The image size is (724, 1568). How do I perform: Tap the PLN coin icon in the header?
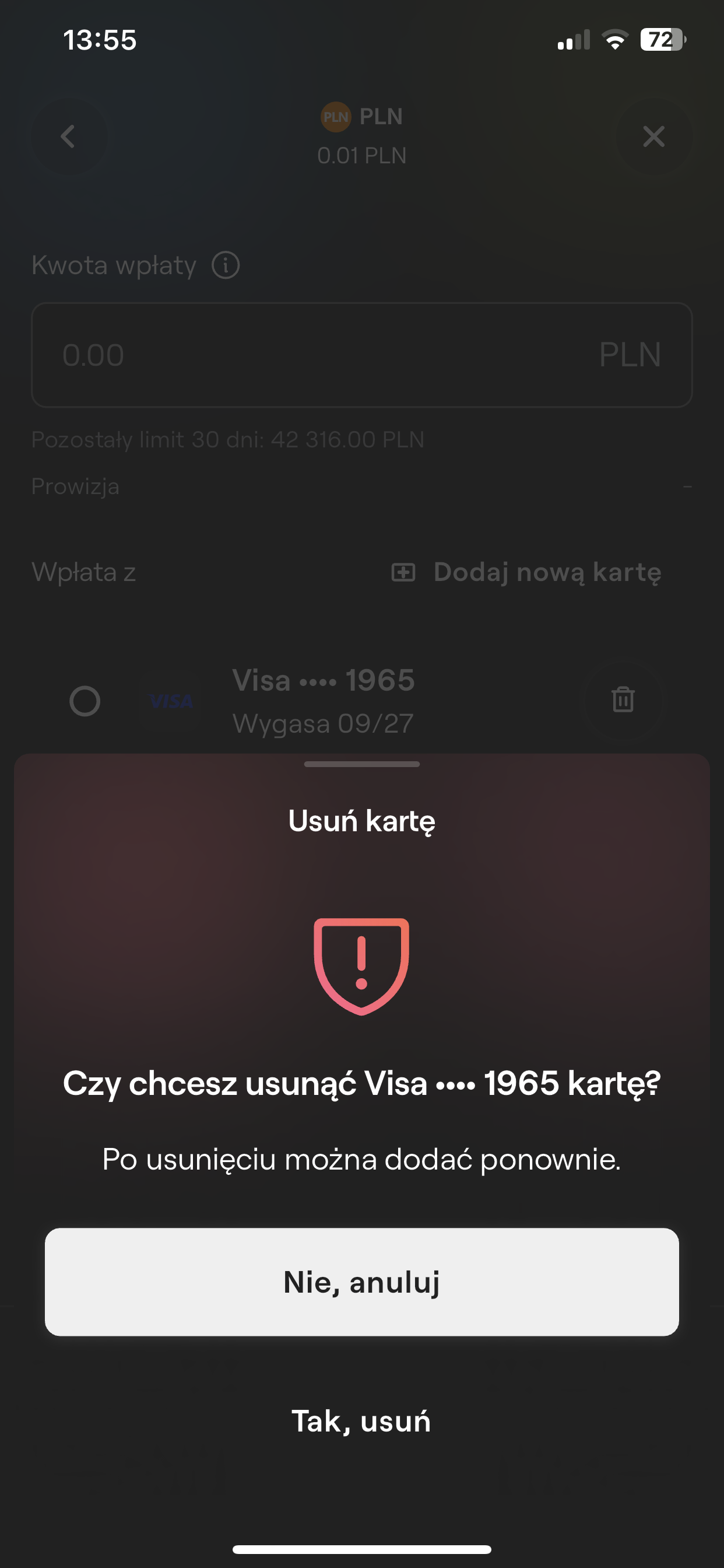(336, 116)
